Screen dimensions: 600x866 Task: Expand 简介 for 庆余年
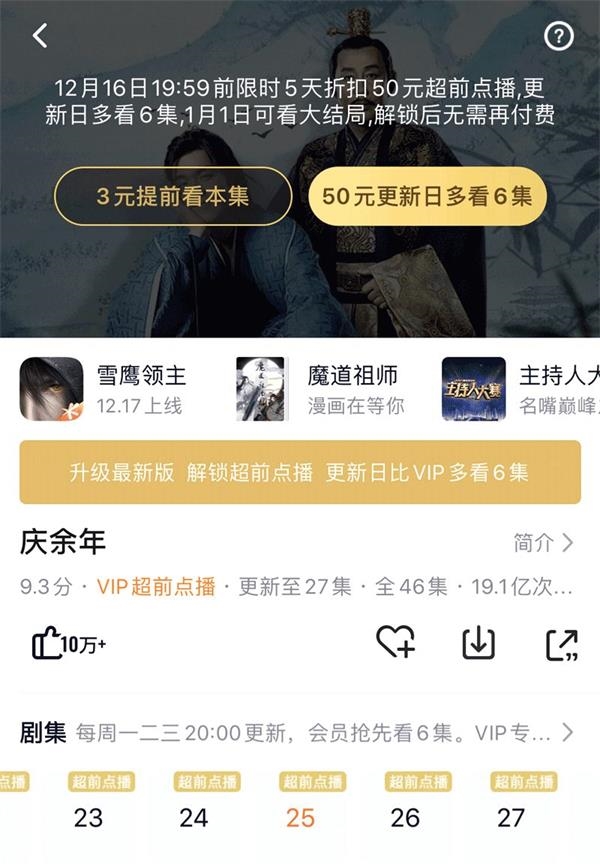tap(544, 543)
